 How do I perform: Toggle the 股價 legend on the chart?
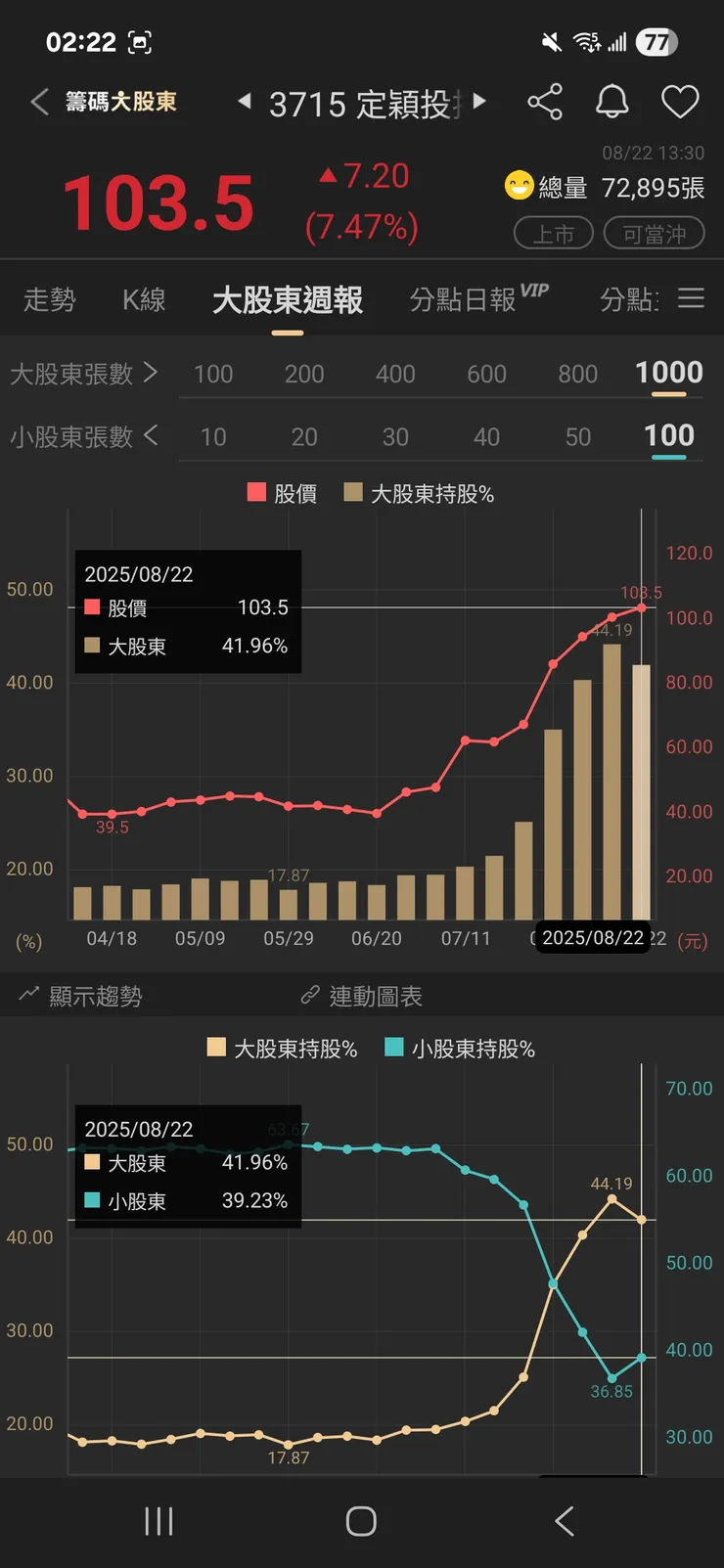point(284,495)
